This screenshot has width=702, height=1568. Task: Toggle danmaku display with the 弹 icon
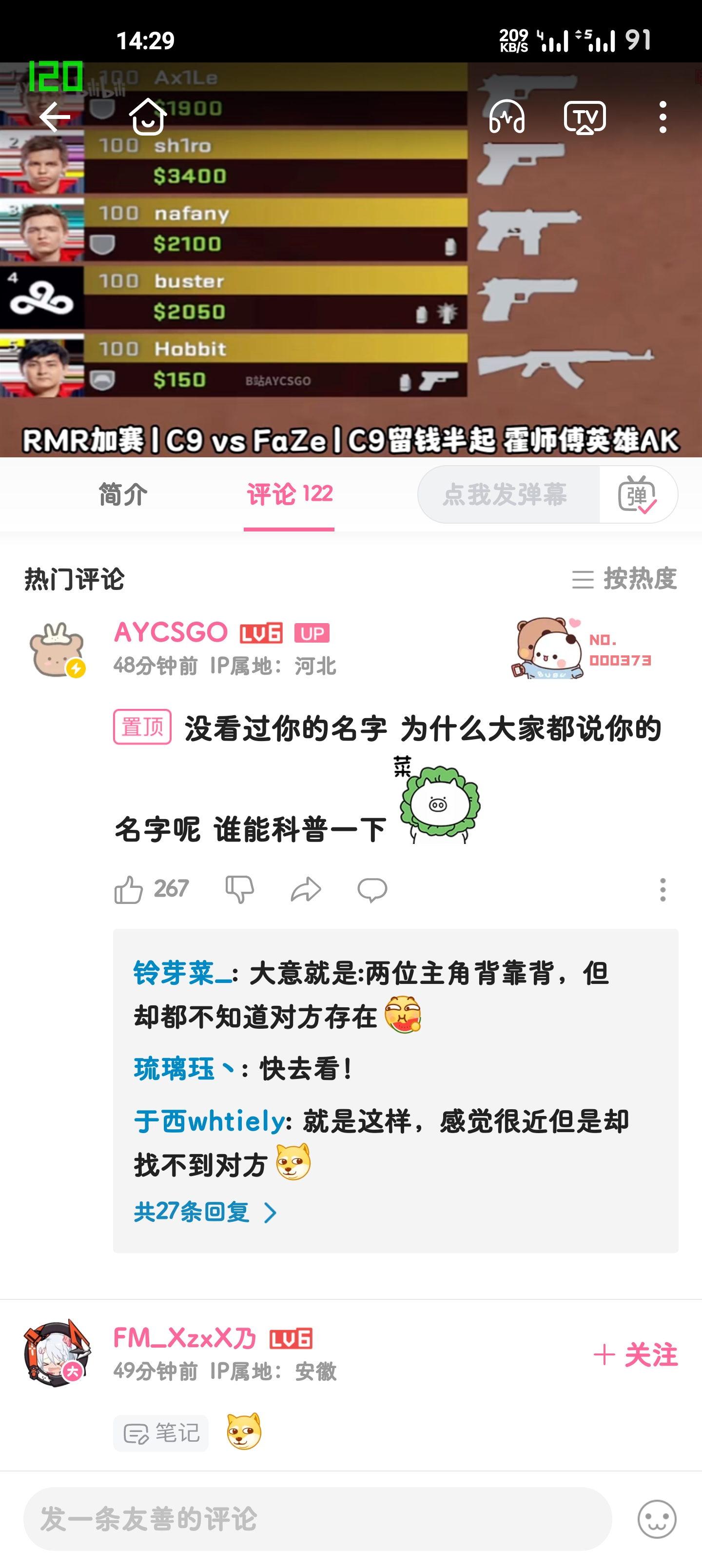pos(638,494)
